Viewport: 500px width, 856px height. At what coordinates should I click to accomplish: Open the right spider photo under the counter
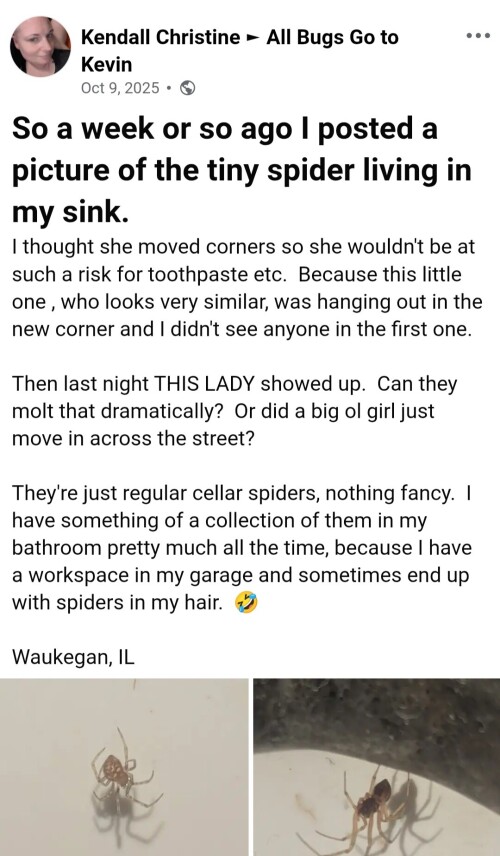377,767
